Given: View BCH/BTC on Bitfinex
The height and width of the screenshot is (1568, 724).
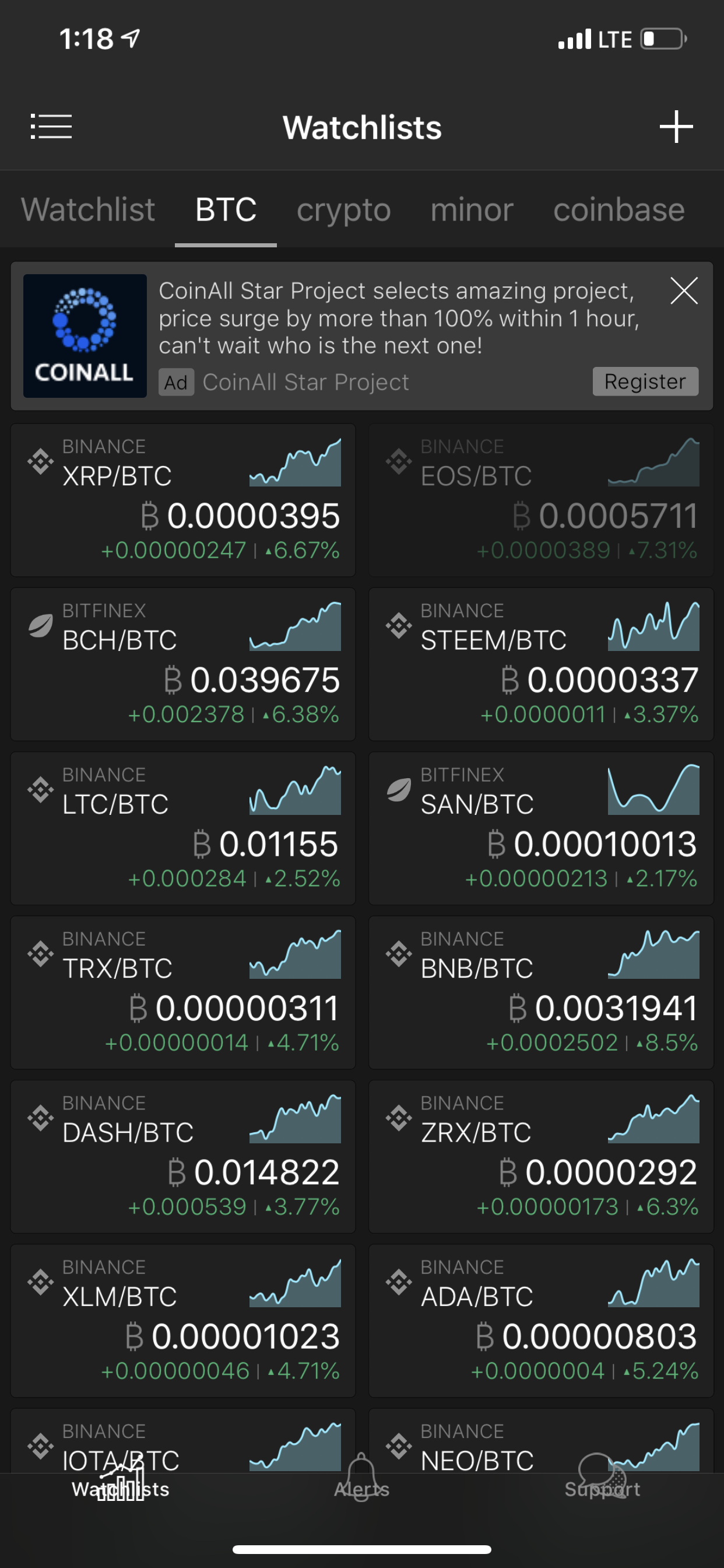Looking at the screenshot, I should pos(182,663).
